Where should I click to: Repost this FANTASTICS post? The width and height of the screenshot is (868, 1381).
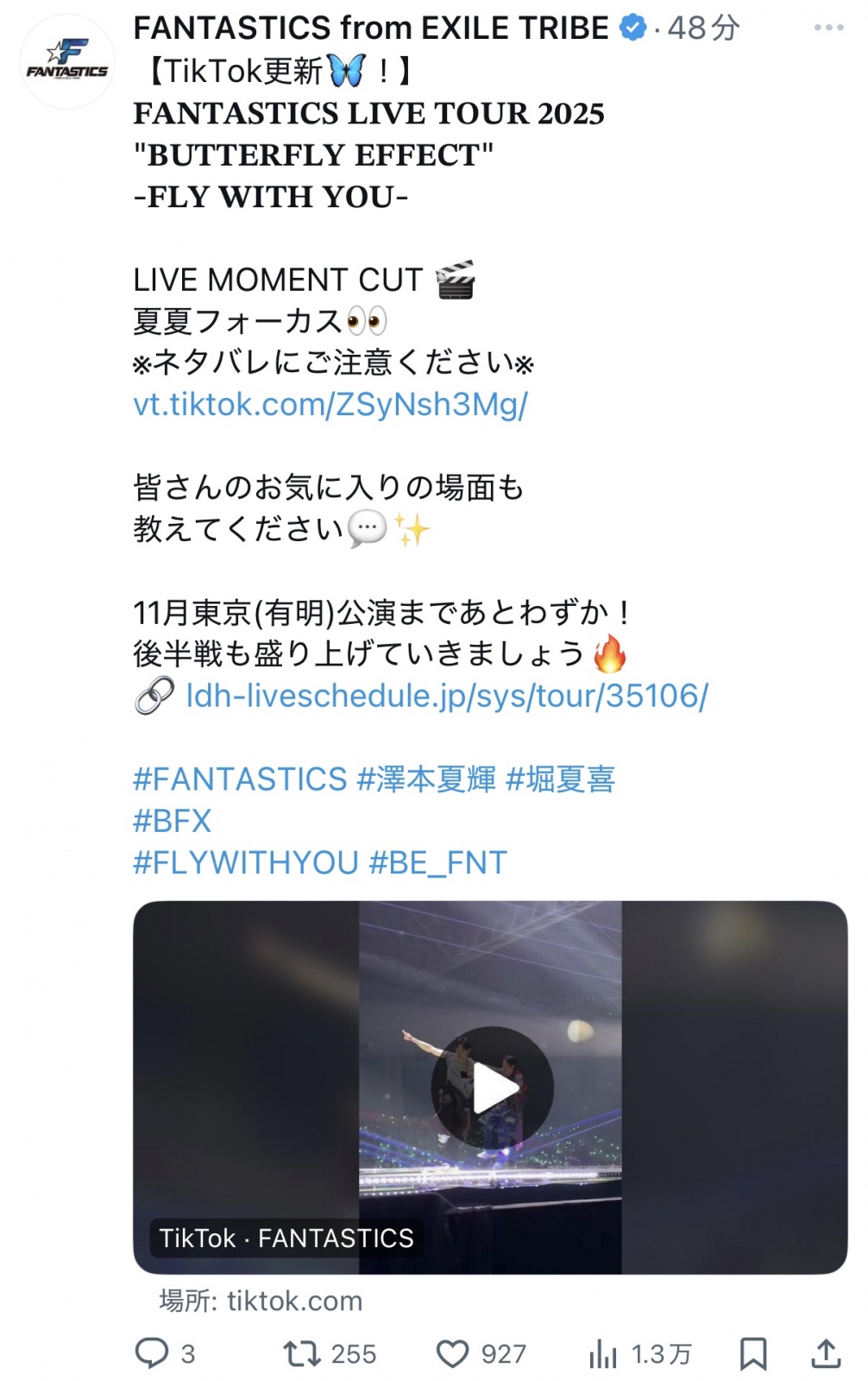tap(303, 1353)
